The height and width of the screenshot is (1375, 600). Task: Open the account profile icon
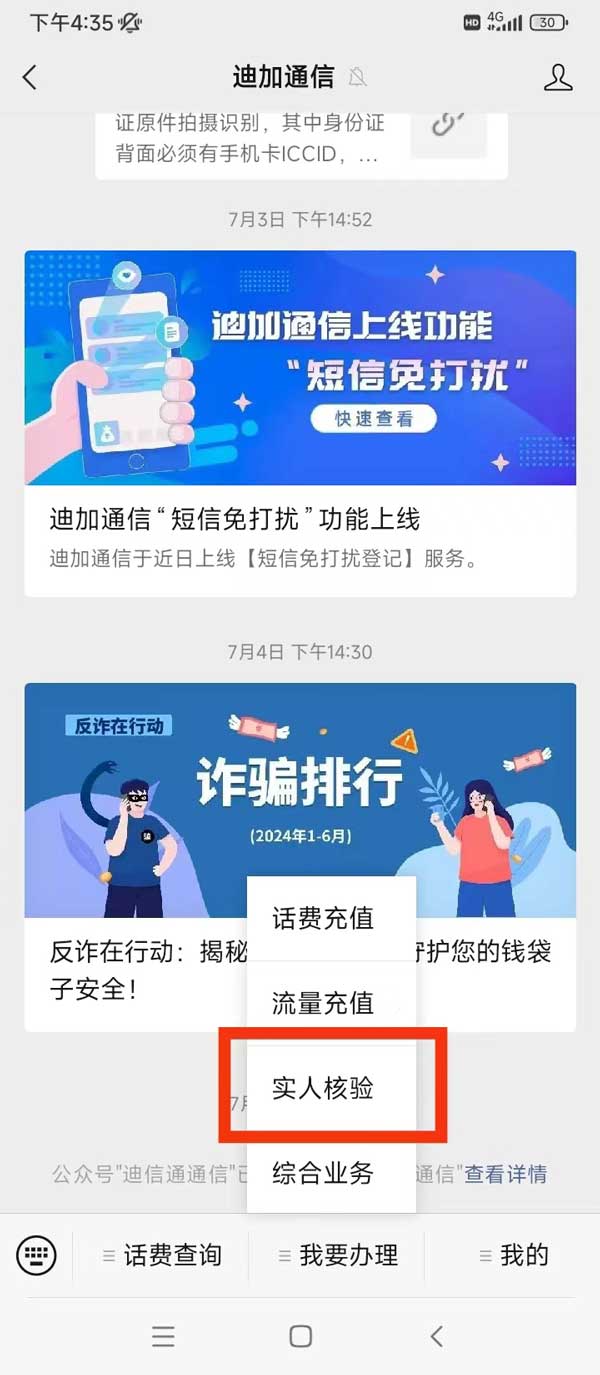point(557,78)
